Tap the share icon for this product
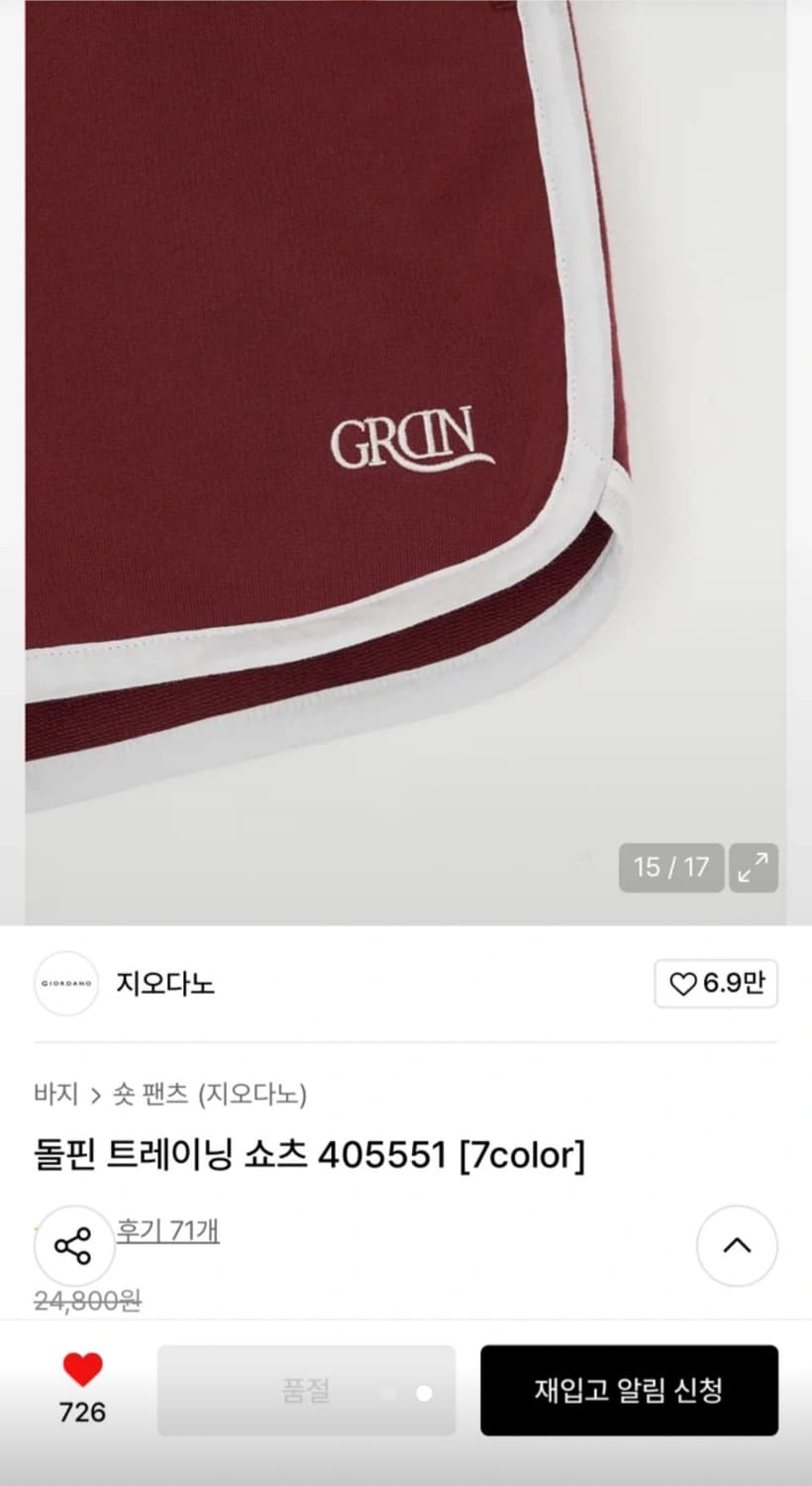The image size is (812, 1486). [x=74, y=1245]
